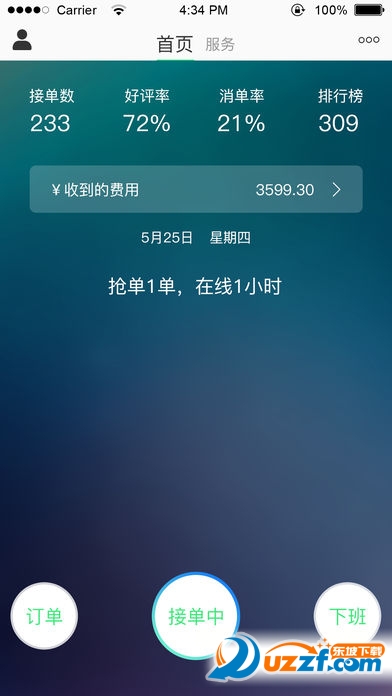Tap the 接单中 status button
Screen dimensions: 392x696
coord(196,616)
